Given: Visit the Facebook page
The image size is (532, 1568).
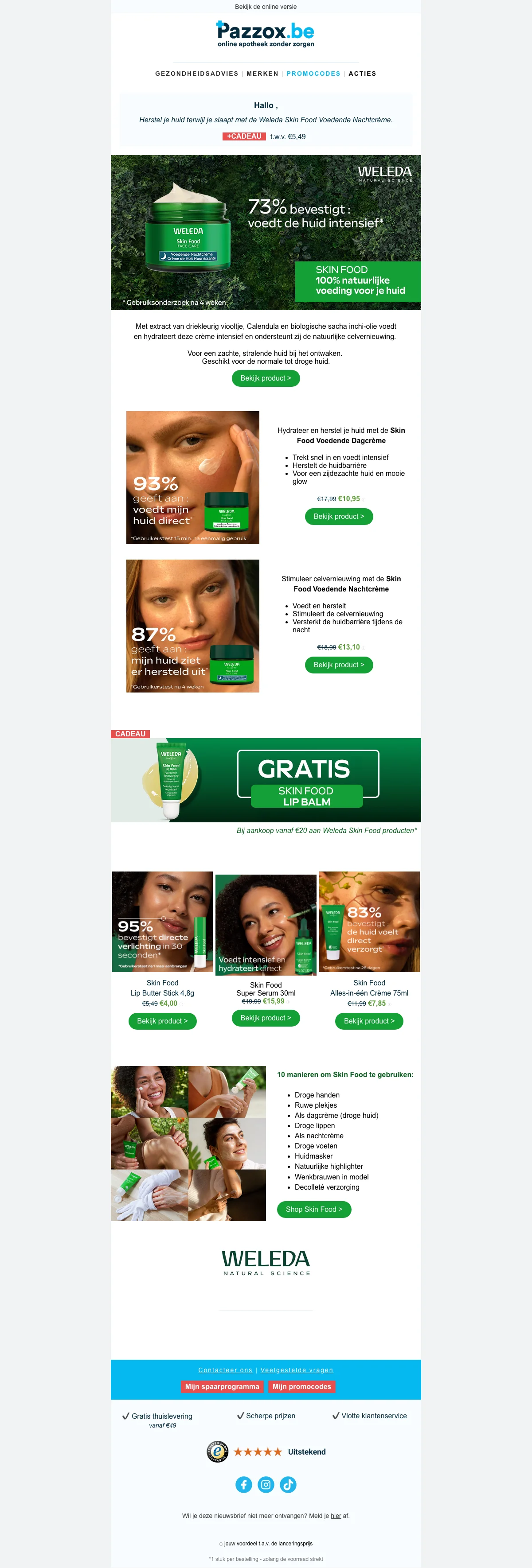Looking at the screenshot, I should [244, 1485].
